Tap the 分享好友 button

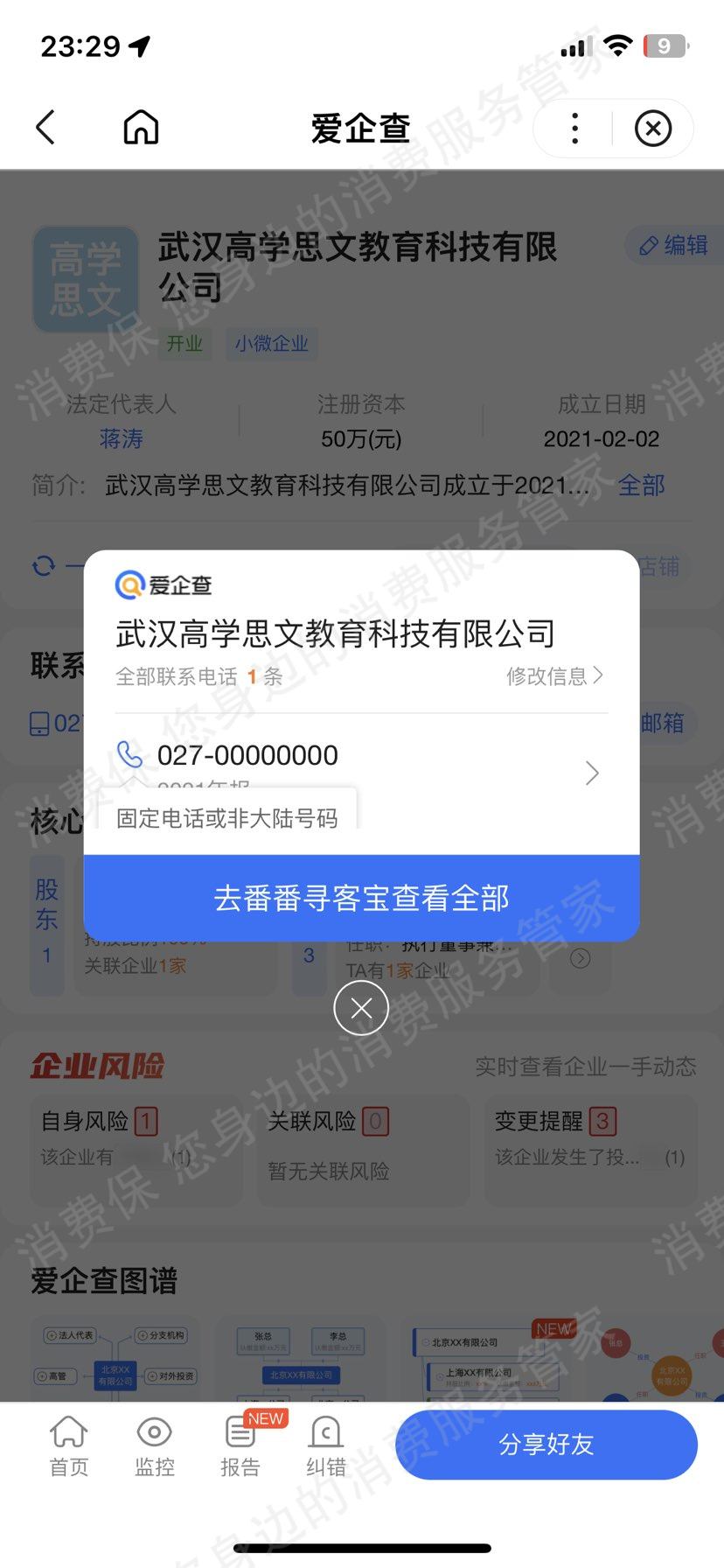pyautogui.click(x=546, y=1445)
